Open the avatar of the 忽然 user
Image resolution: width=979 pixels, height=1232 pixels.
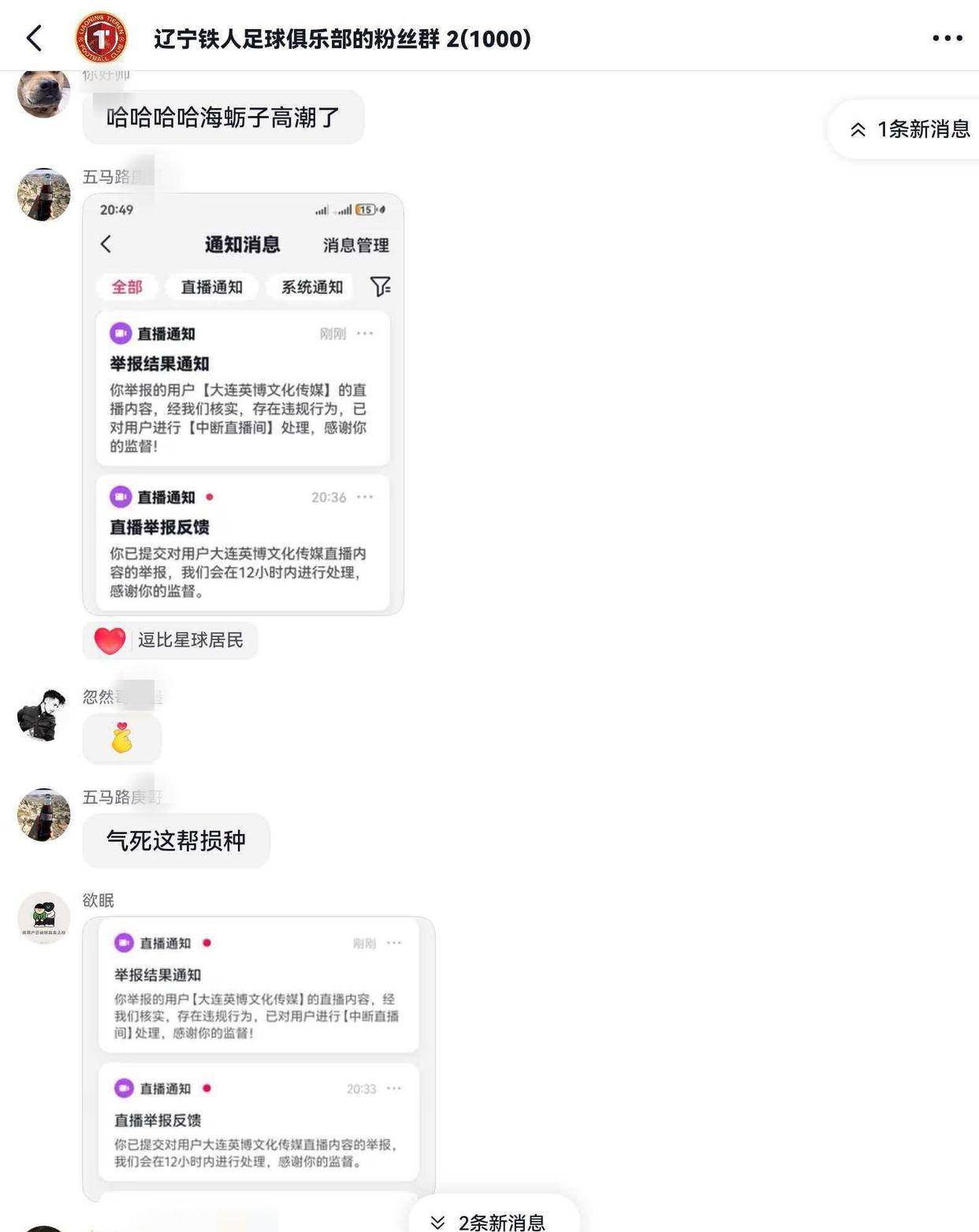point(44,714)
